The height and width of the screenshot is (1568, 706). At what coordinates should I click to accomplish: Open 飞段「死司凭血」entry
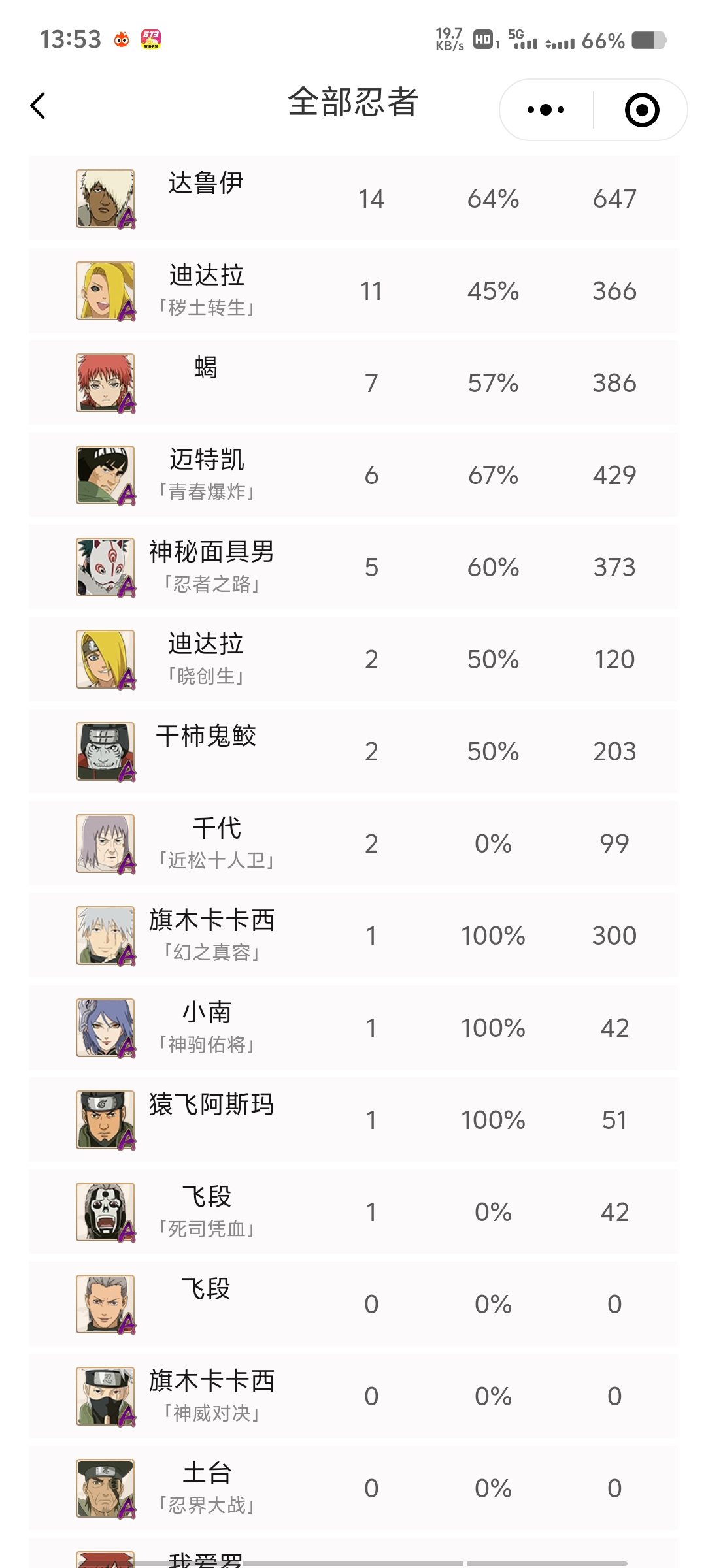(353, 1212)
